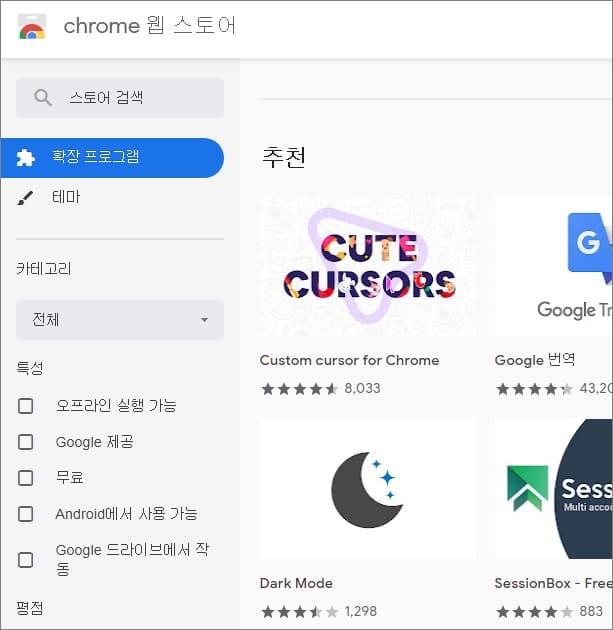Check the 오프라인 실행 가능 checkbox
Image resolution: width=613 pixels, height=630 pixels.
tap(26, 406)
